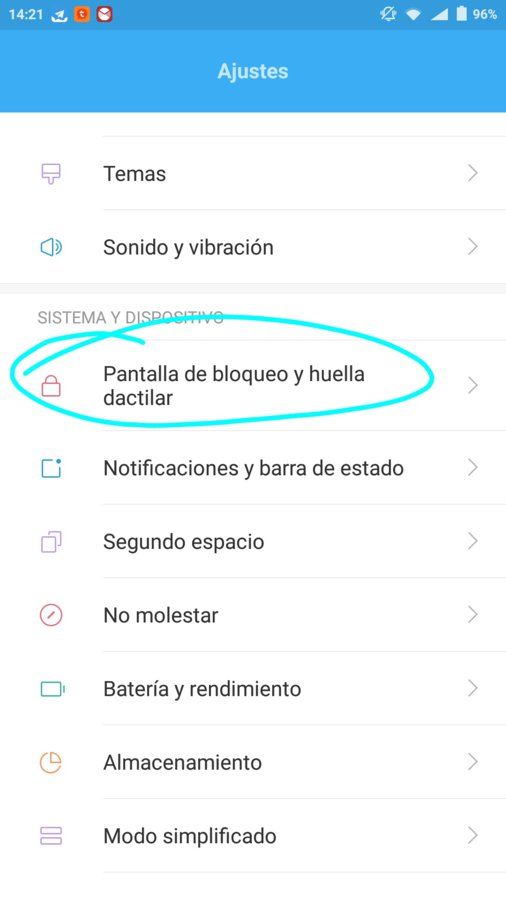This screenshot has width=506, height=900.
Task: Open the Temas settings row
Action: (253, 173)
